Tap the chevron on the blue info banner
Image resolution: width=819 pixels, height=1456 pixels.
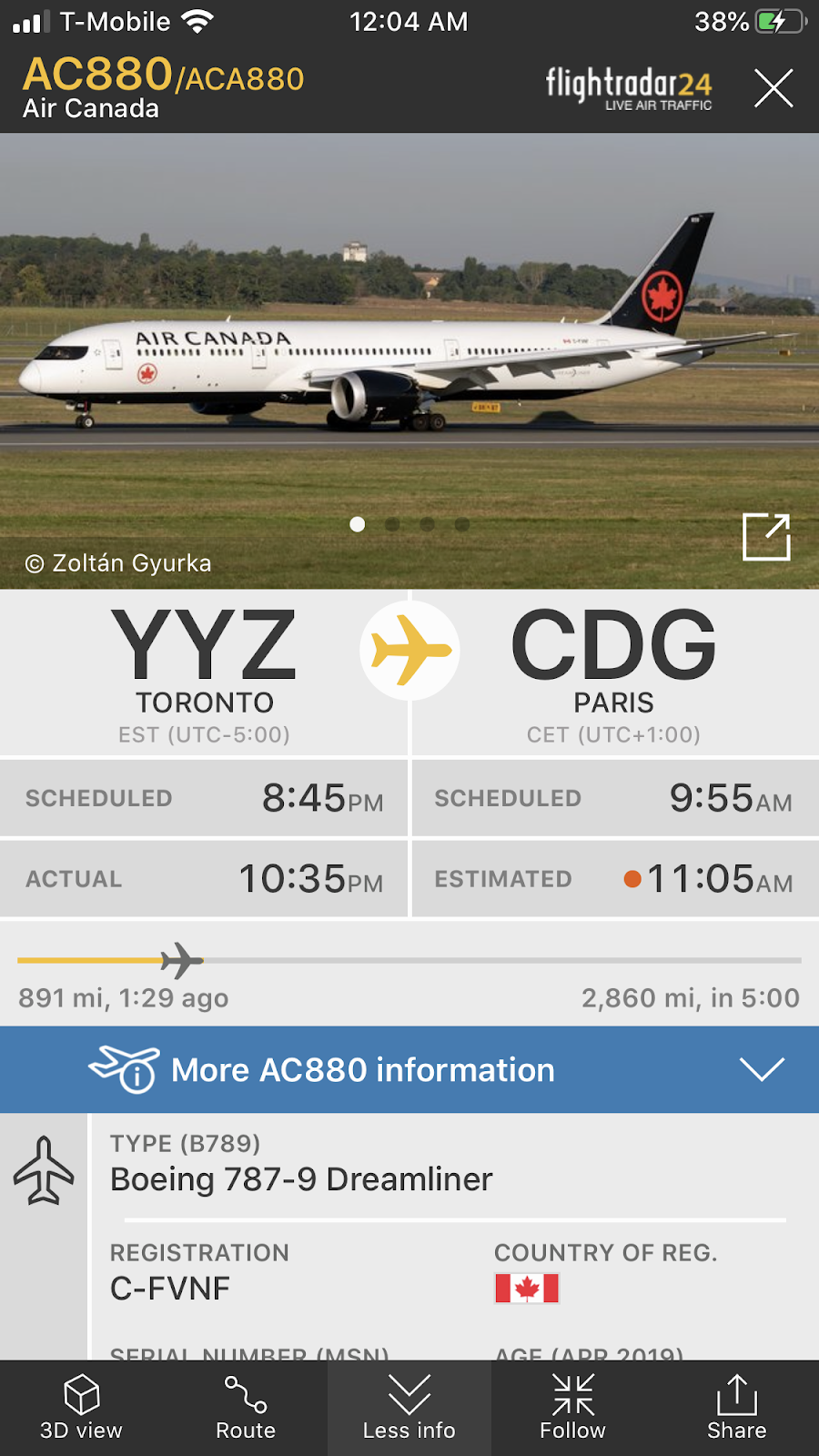click(763, 1070)
